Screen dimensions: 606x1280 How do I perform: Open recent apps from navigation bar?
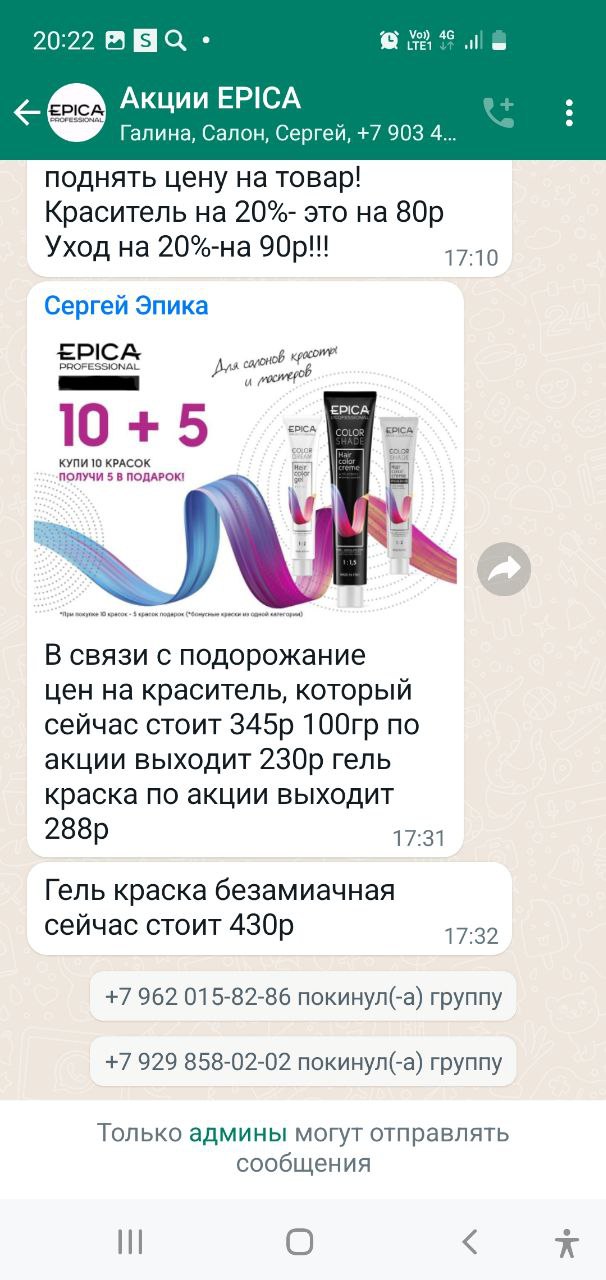click(130, 1242)
